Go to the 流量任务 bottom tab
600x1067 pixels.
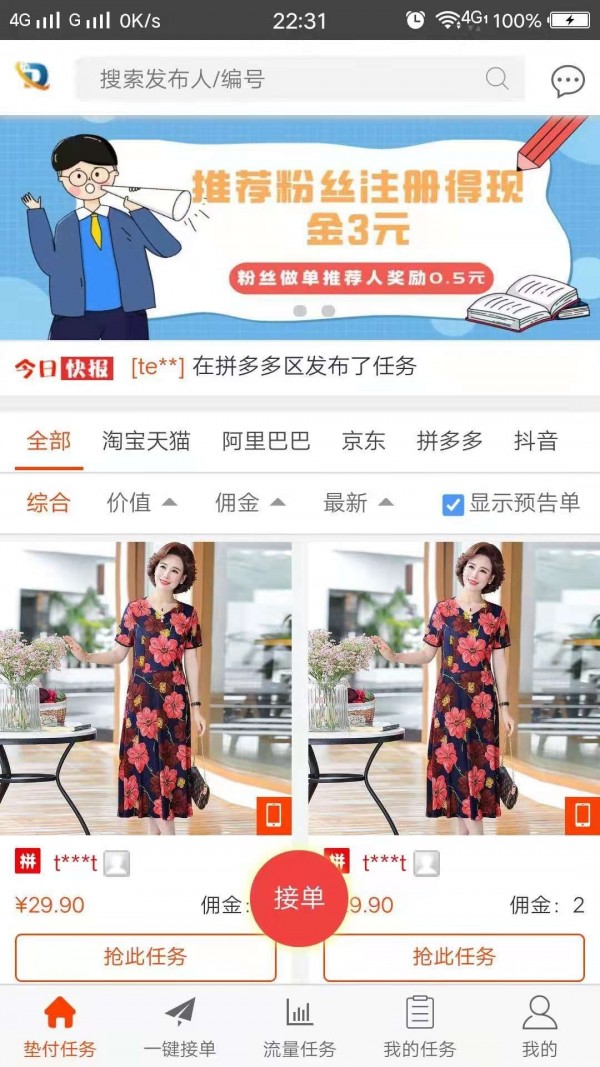pyautogui.click(x=300, y=1027)
